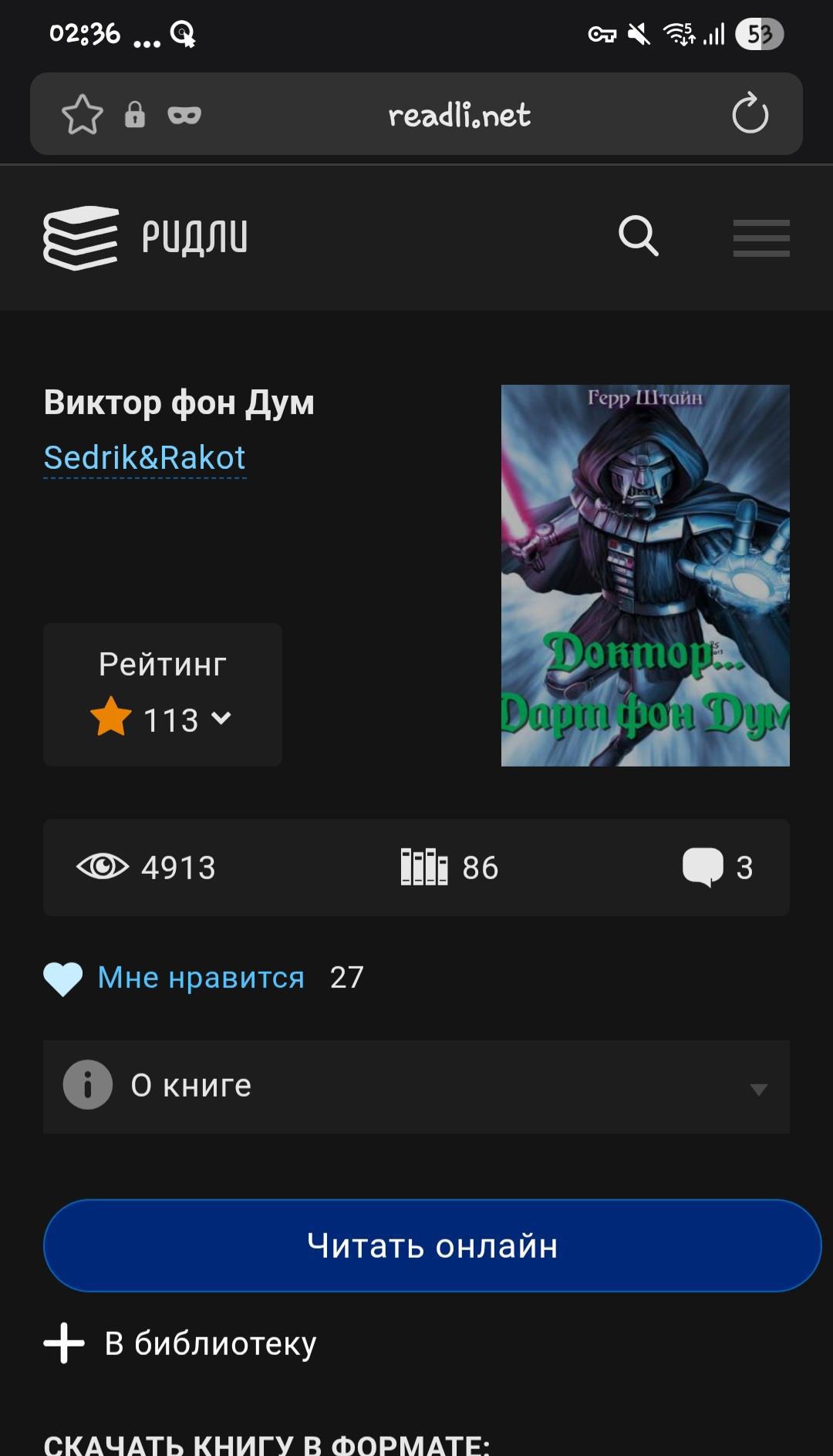The image size is (833, 1456).
Task: Bookmark this page with the star icon
Action: (82, 115)
